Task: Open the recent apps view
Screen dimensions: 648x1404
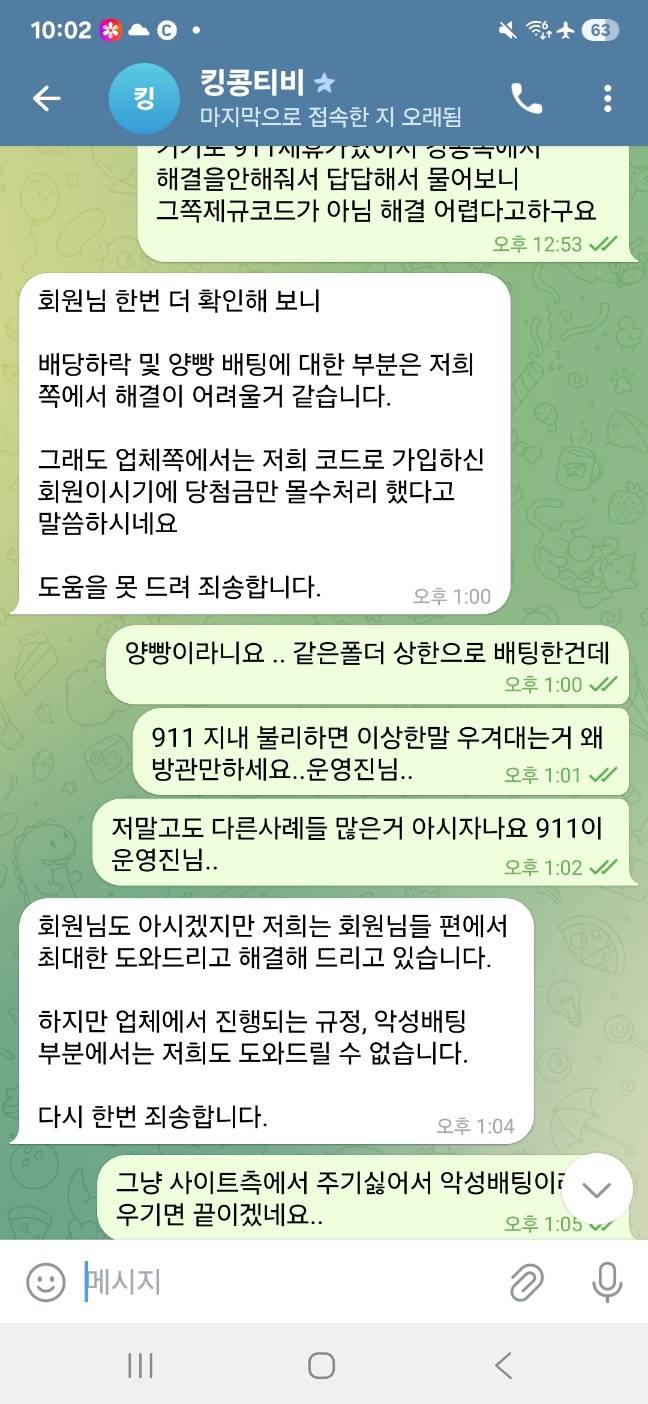Action: pos(140,1365)
